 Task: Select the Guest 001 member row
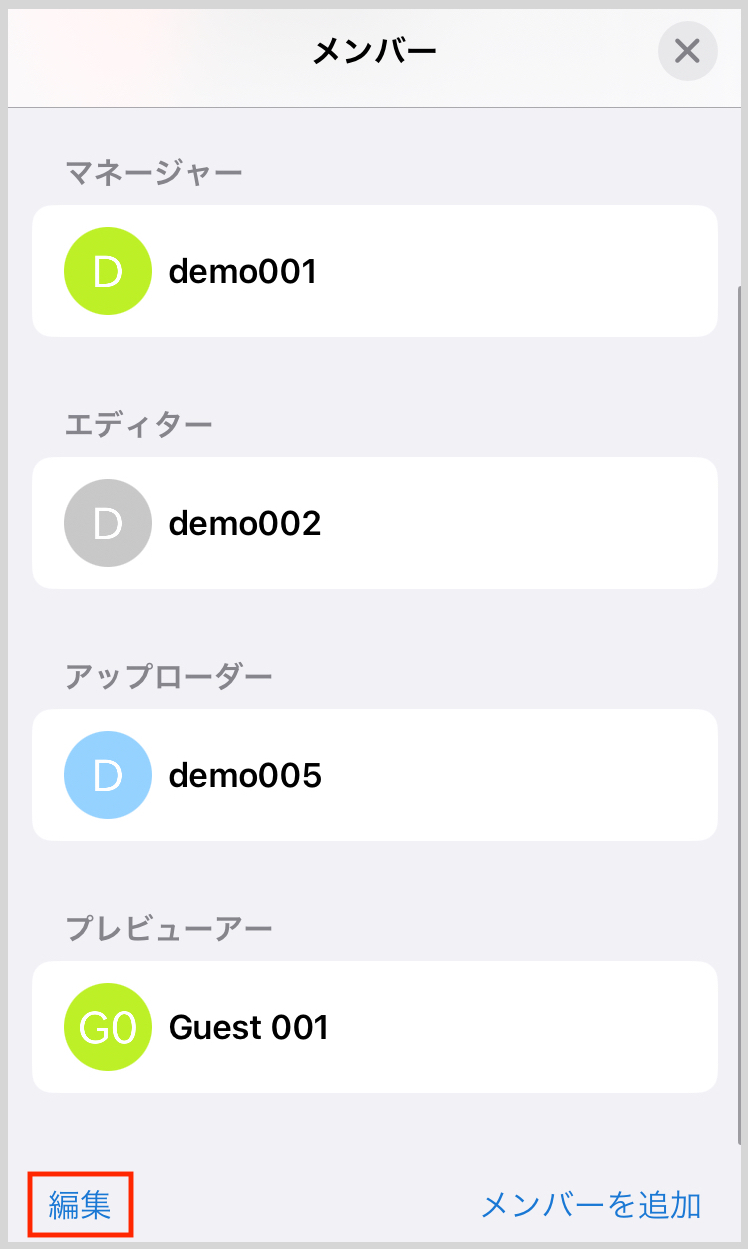pyautogui.click(x=374, y=1027)
